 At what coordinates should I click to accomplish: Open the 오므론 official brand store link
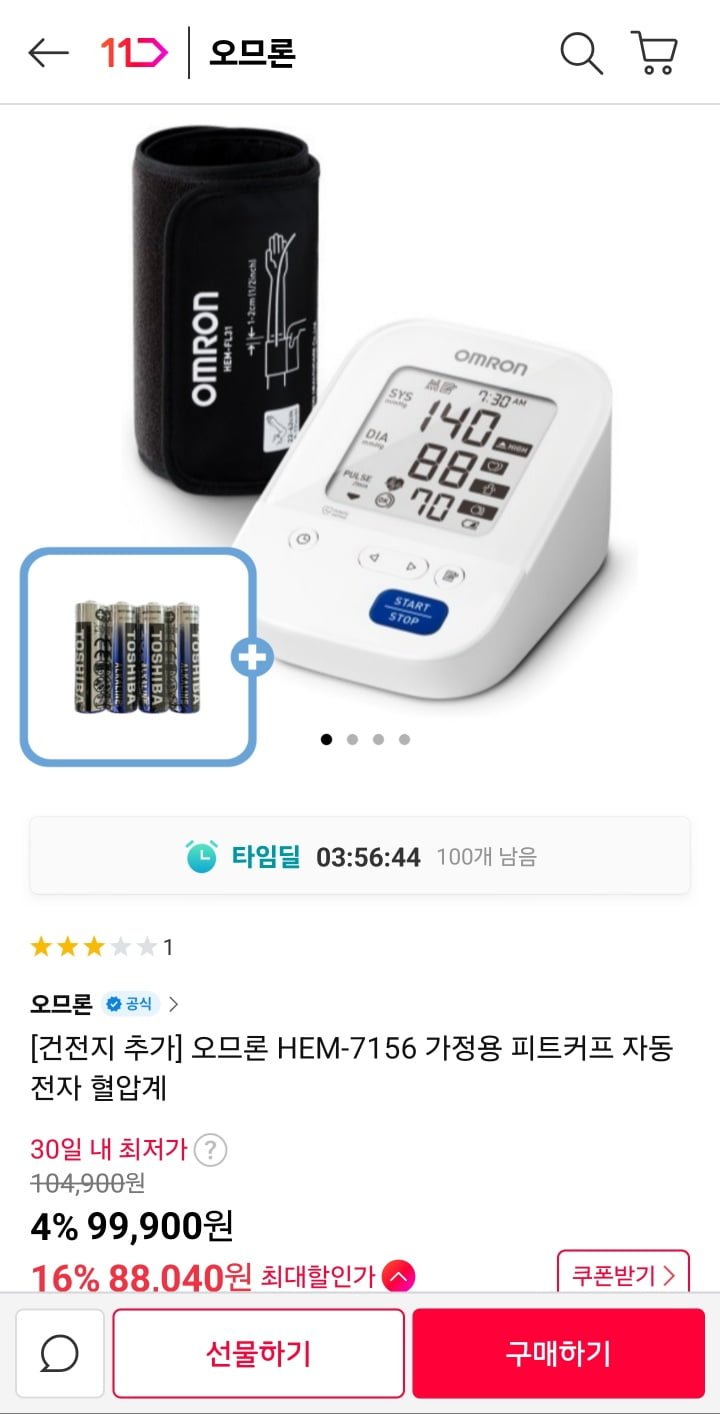click(x=105, y=1003)
